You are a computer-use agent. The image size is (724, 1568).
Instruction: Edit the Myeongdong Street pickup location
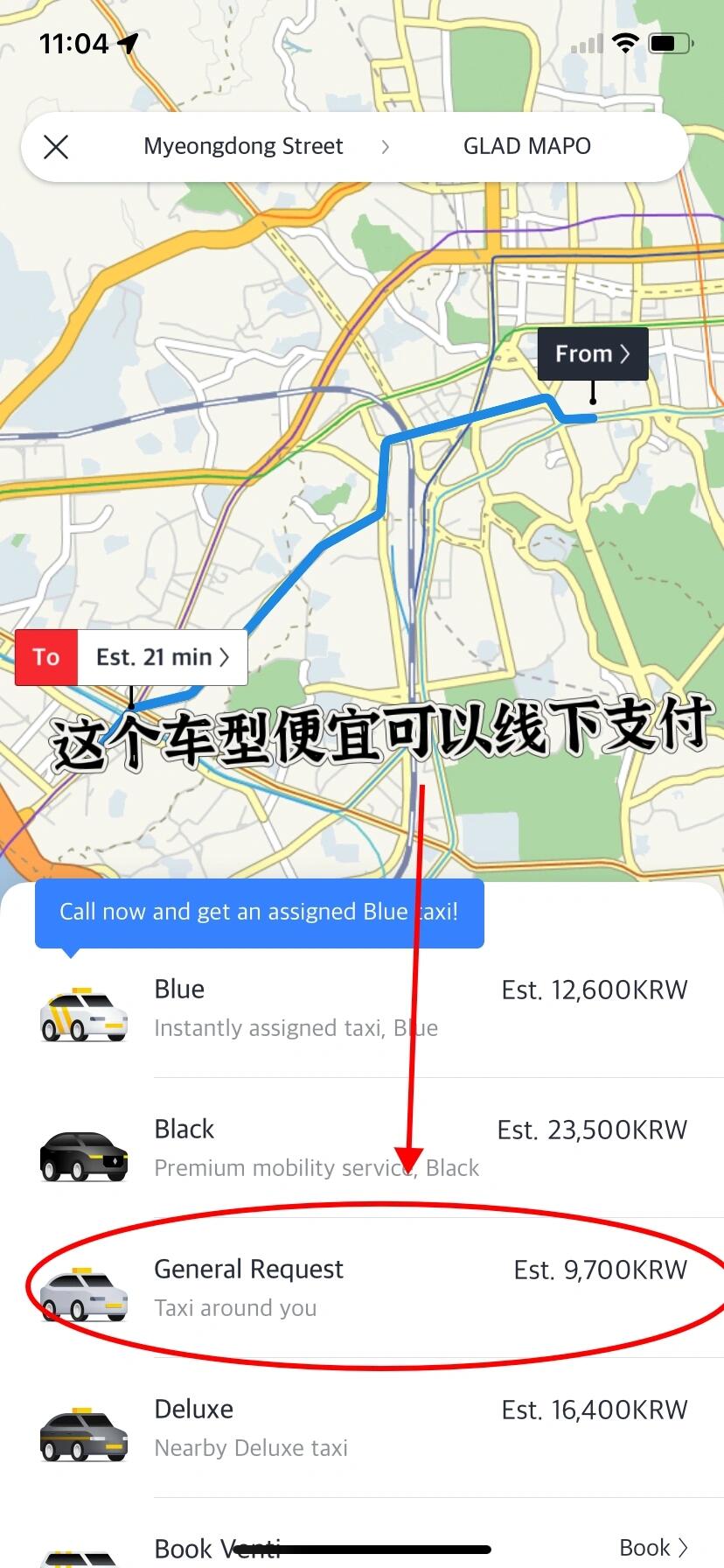pyautogui.click(x=243, y=147)
